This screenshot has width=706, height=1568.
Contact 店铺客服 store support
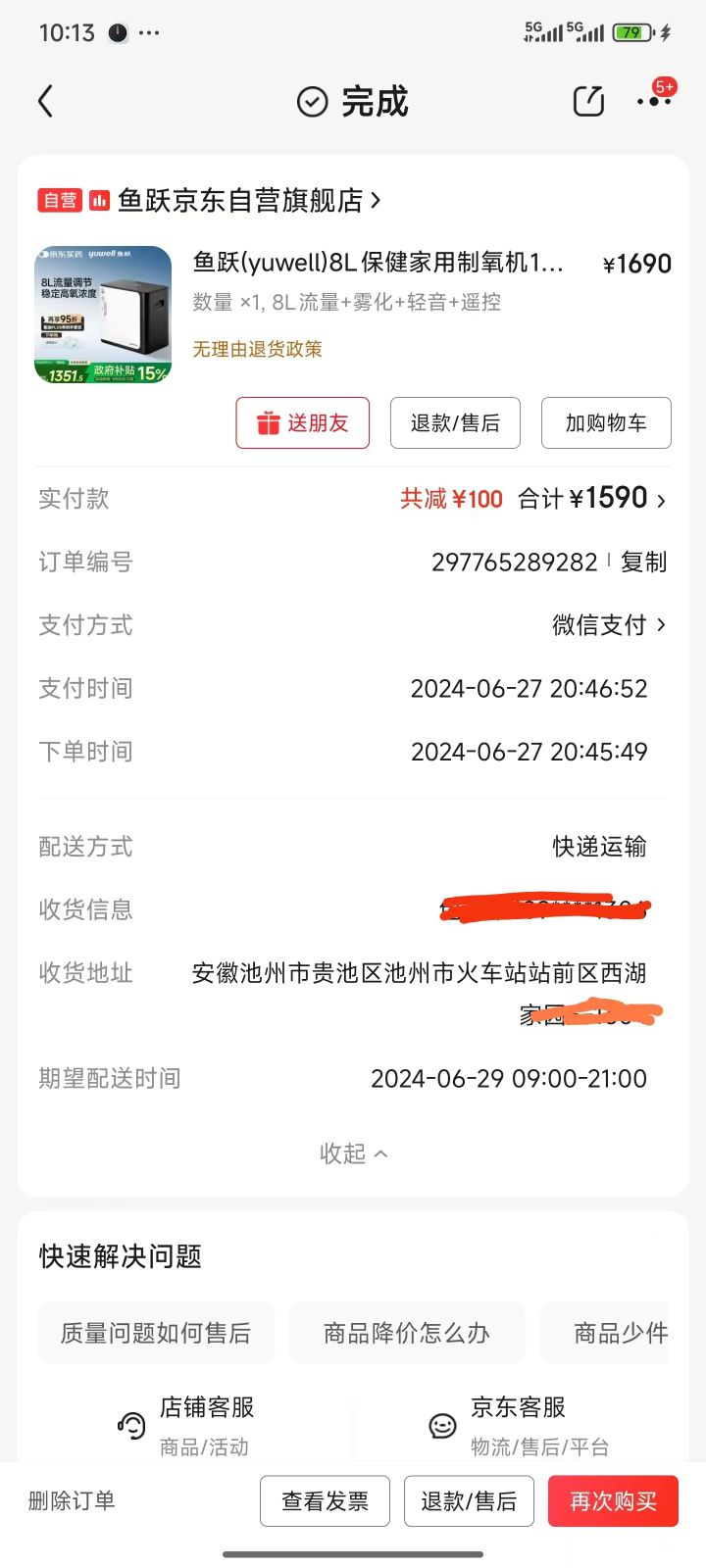pos(186,1425)
